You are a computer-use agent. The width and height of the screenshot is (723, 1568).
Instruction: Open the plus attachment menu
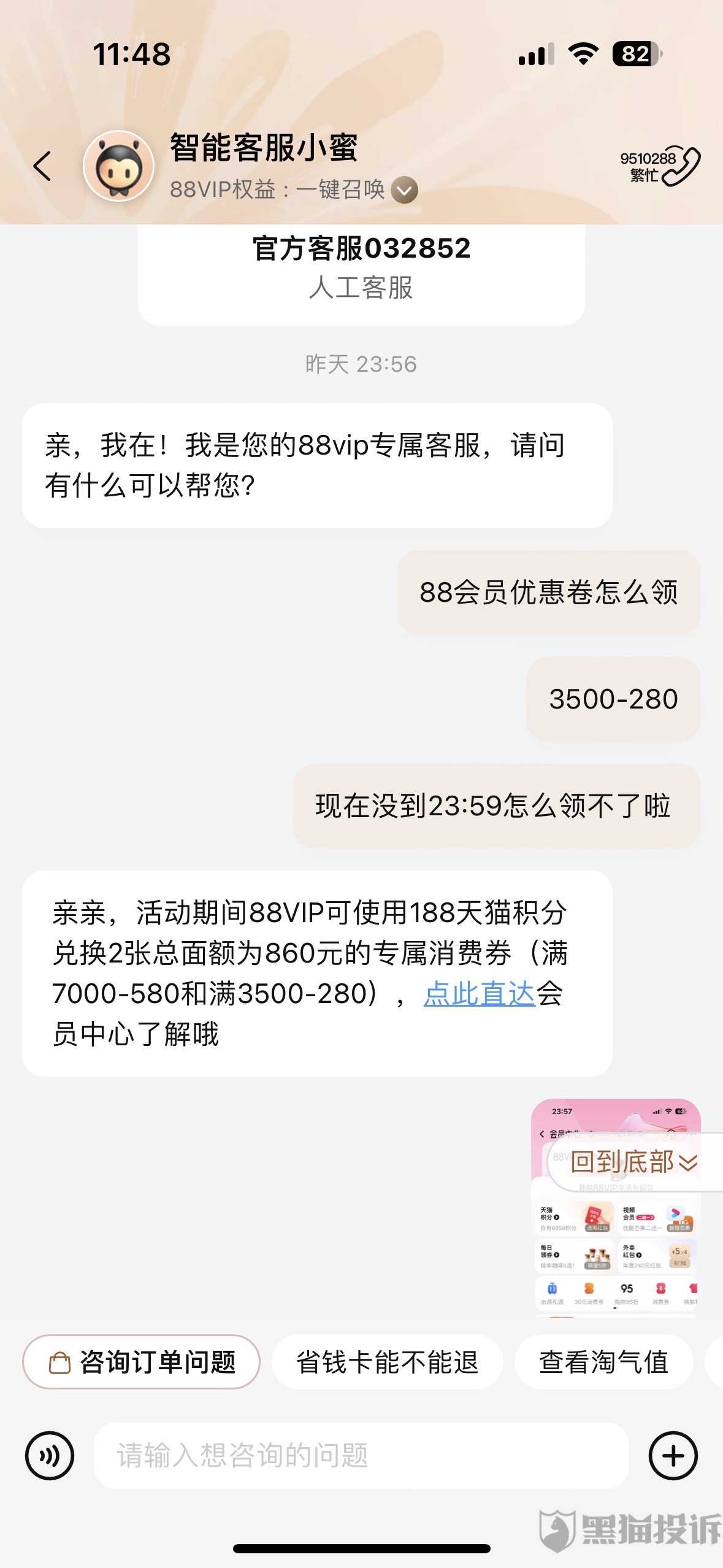(673, 1456)
